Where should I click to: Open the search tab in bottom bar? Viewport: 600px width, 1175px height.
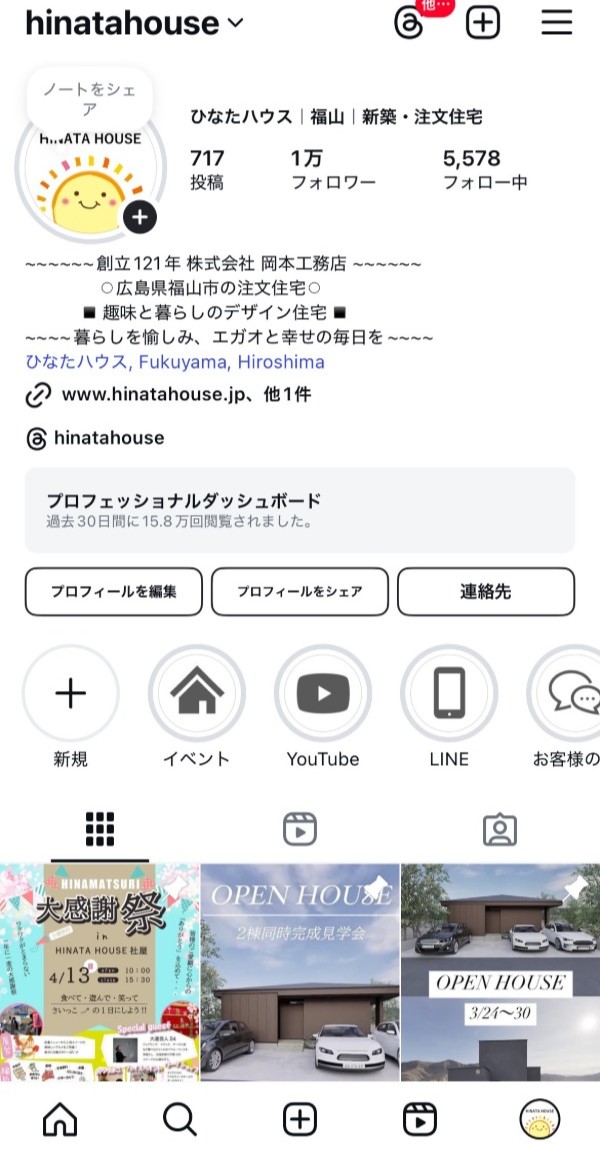click(x=180, y=1120)
